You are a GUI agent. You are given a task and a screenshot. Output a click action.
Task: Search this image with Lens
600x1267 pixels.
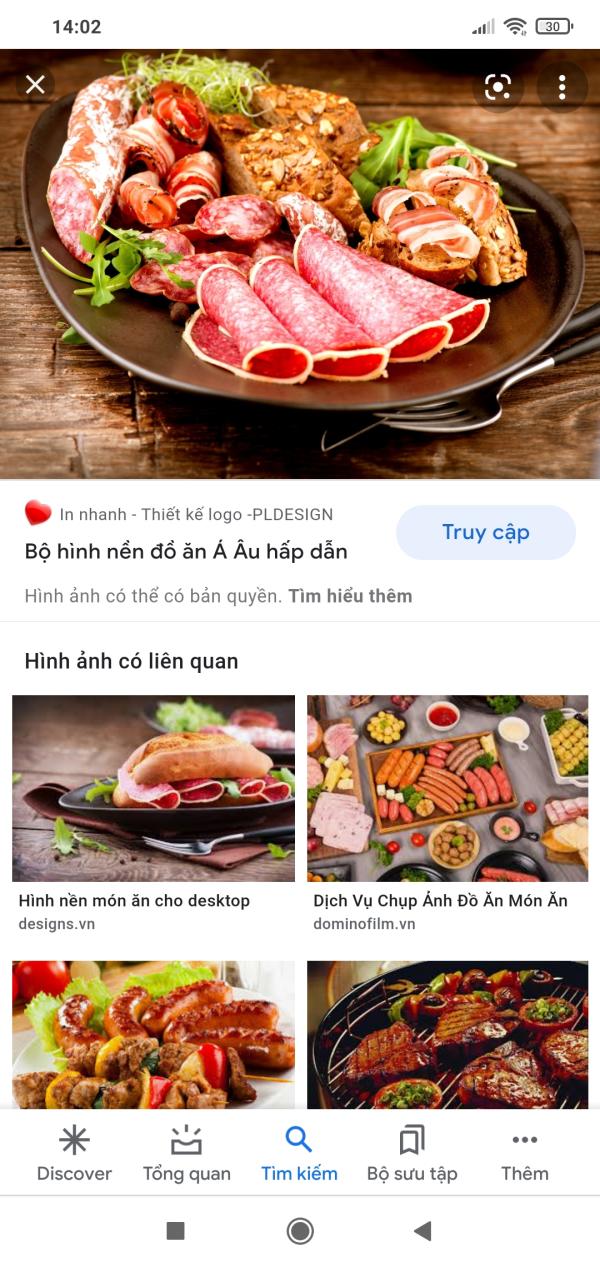coord(498,87)
